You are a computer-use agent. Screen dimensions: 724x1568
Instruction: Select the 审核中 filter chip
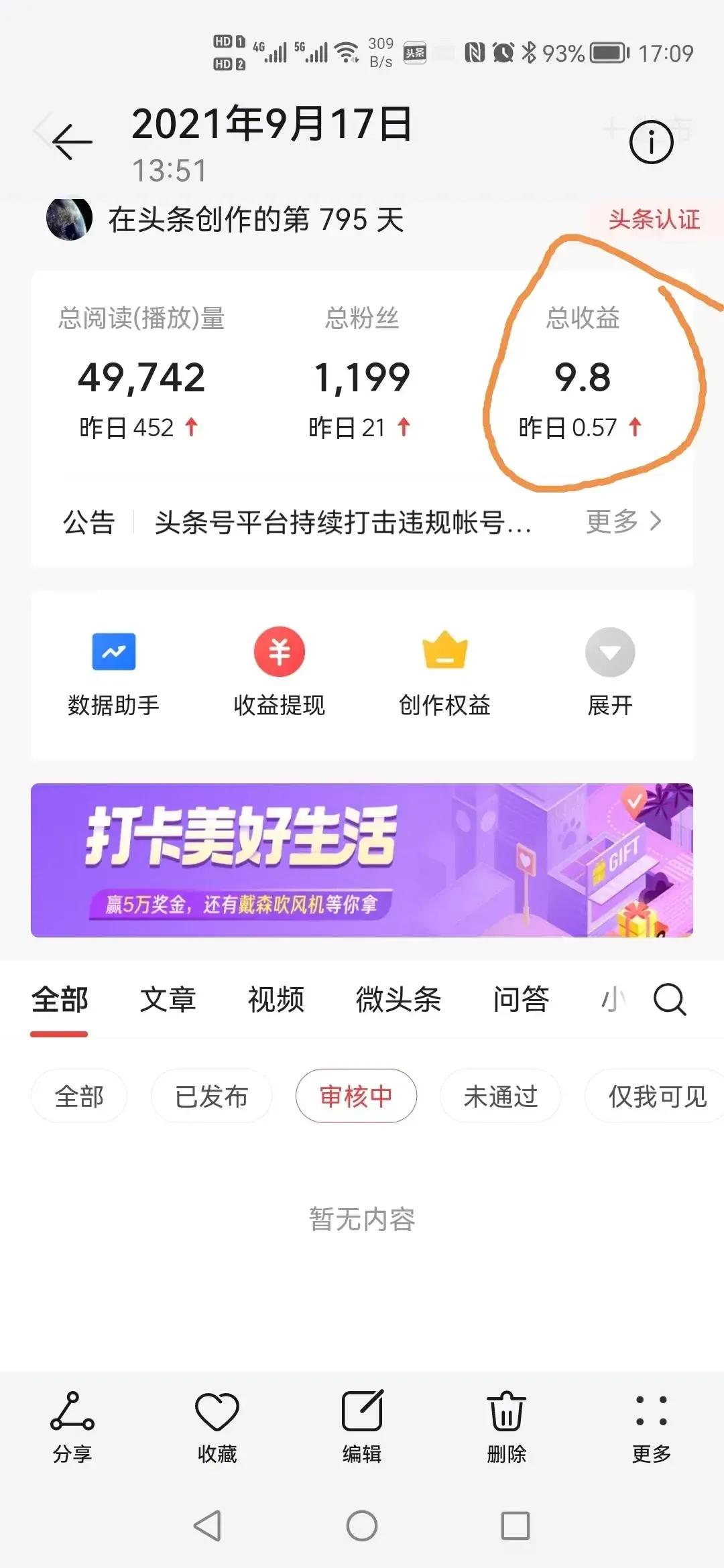point(356,1096)
